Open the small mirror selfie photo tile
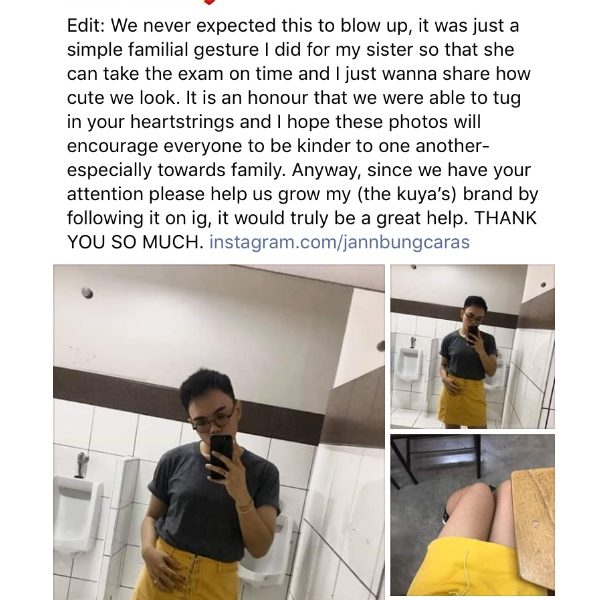The height and width of the screenshot is (600, 608). pos(471,345)
